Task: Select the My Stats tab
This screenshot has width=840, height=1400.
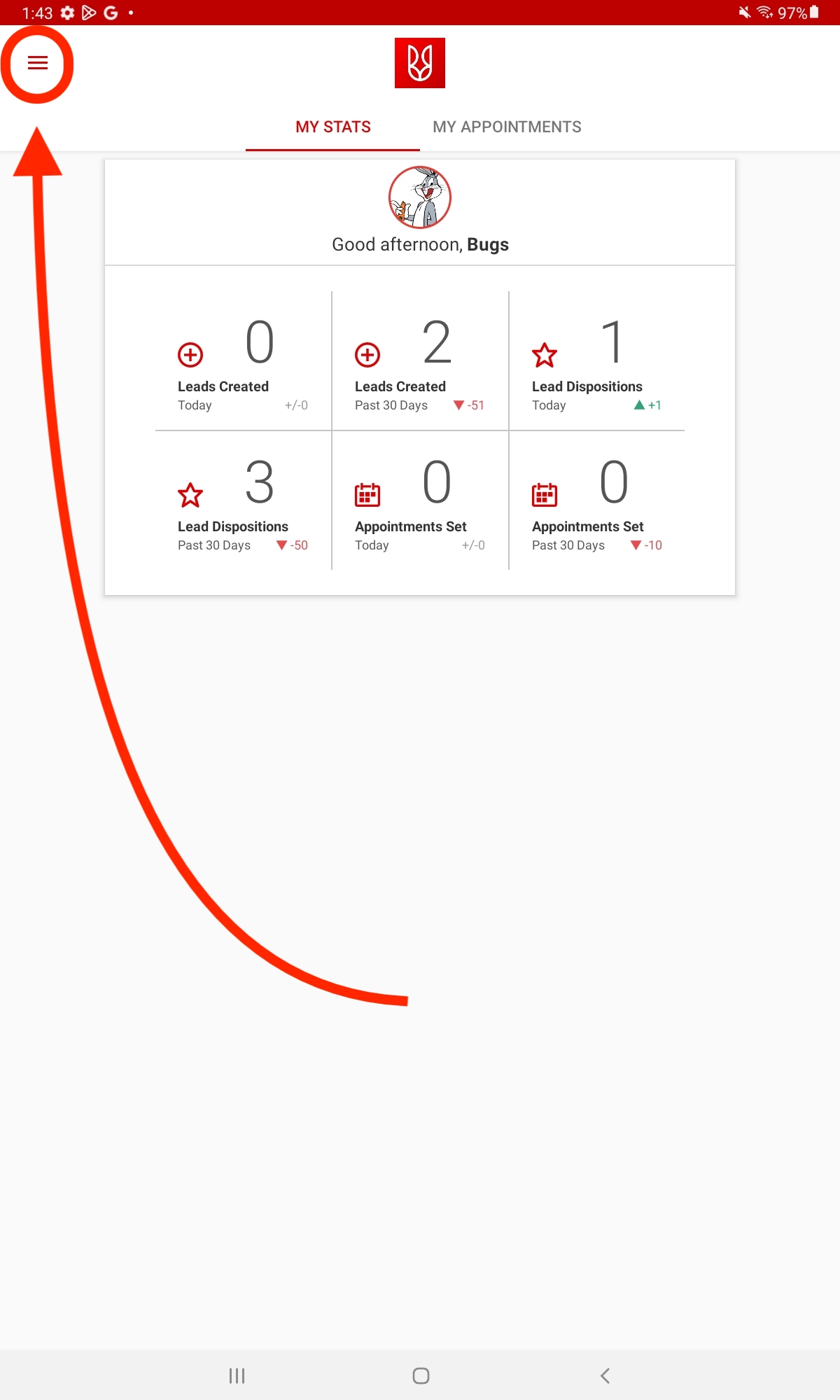Action: pos(333,127)
